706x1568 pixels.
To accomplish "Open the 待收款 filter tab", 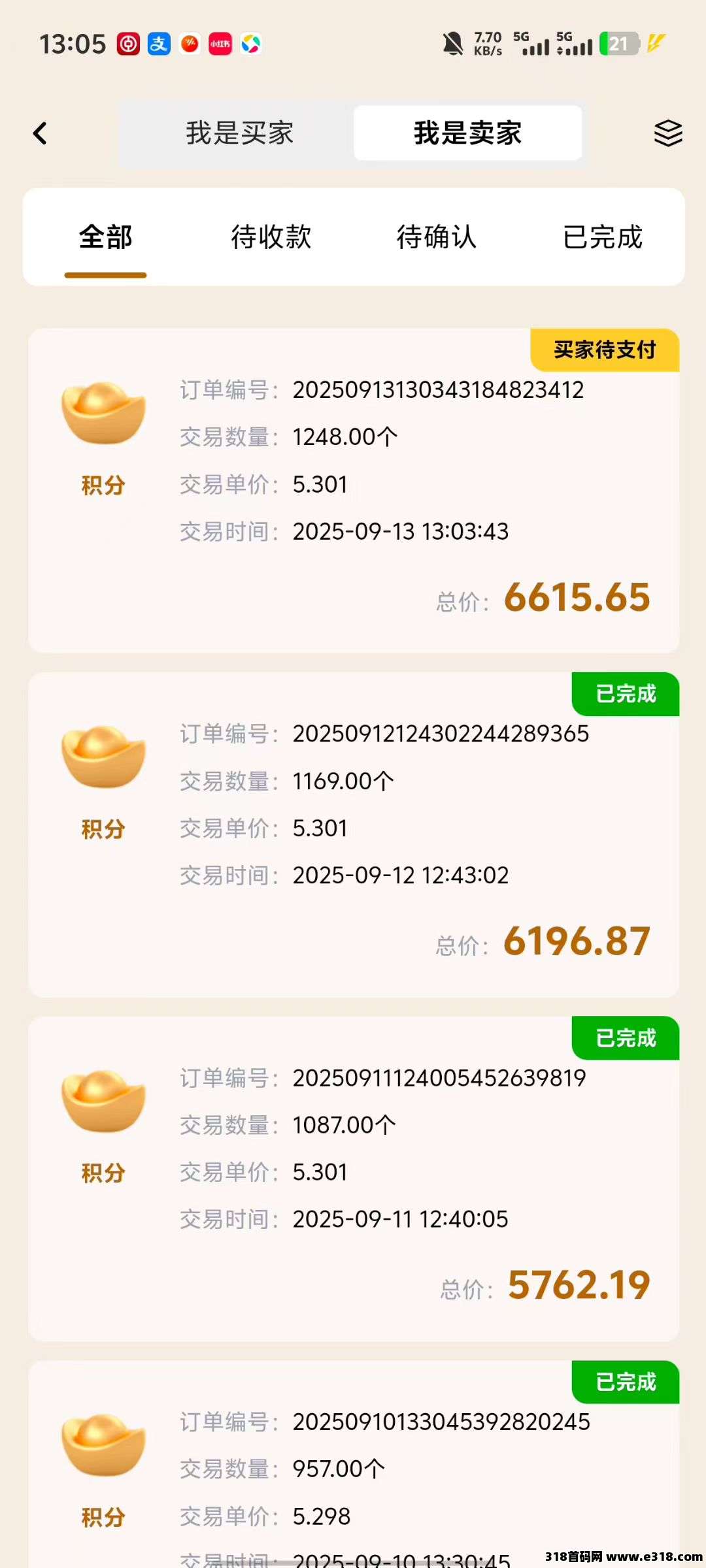I will pyautogui.click(x=271, y=238).
